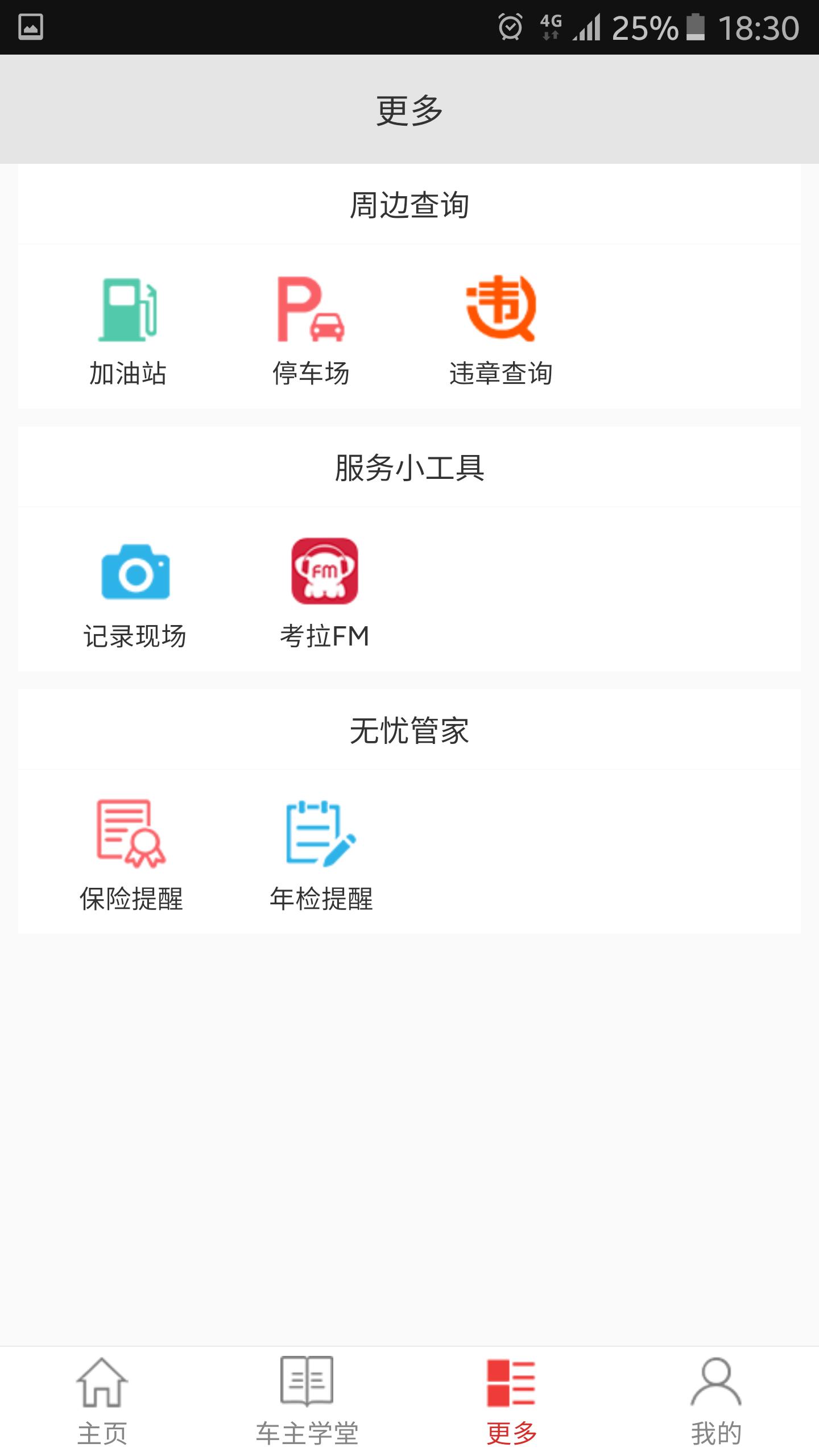Screen dimensions: 819x1456
Task: Select the 更多 tab
Action: pyautogui.click(x=512, y=1400)
